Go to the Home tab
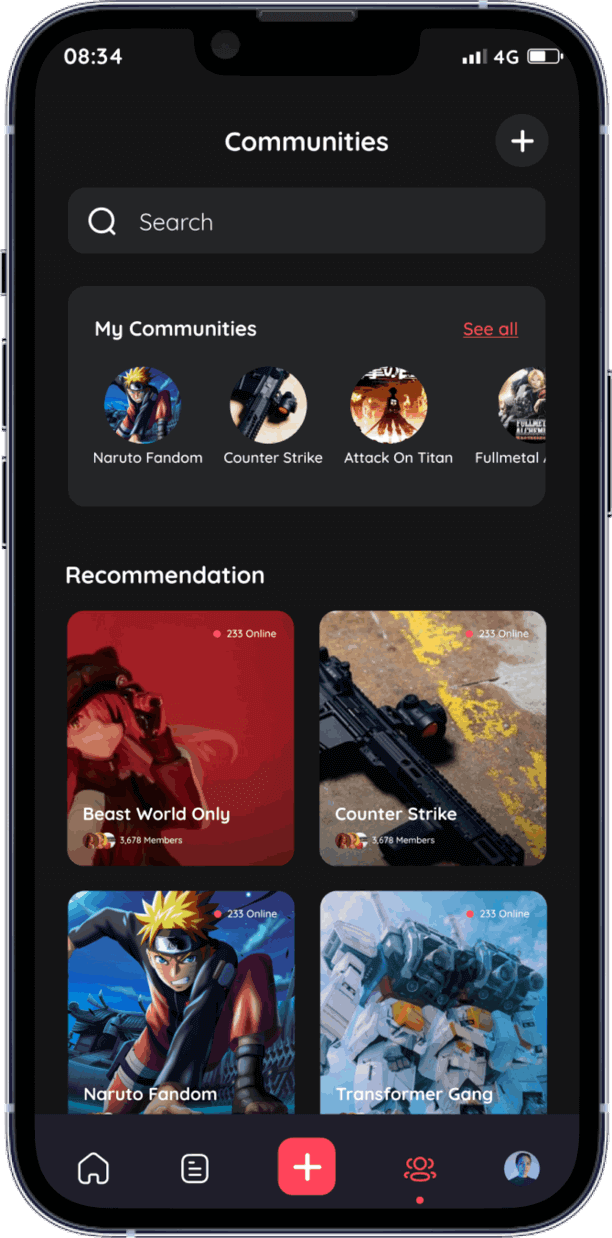 tap(94, 1167)
